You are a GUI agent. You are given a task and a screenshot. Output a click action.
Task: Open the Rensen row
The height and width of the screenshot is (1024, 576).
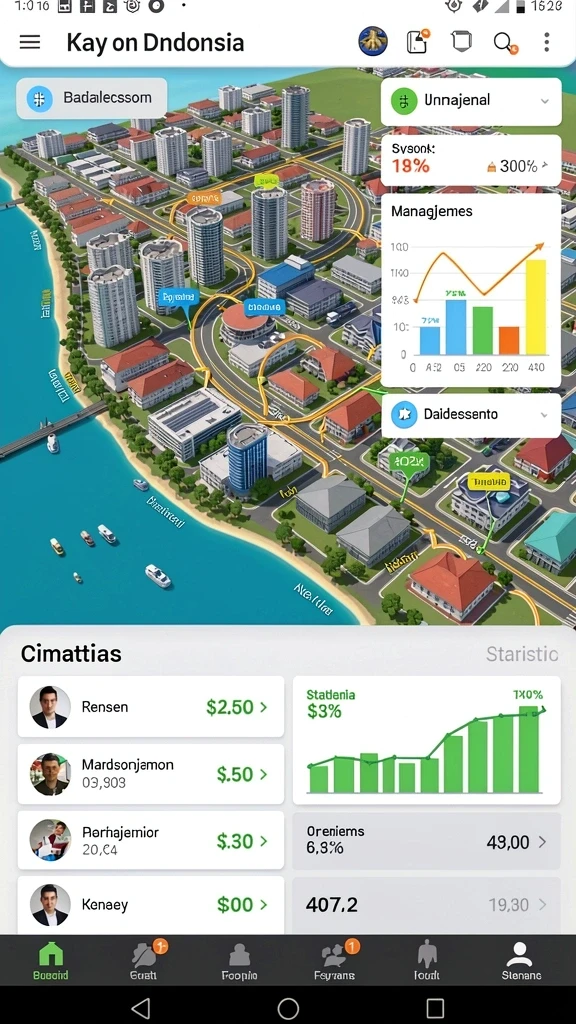click(151, 707)
